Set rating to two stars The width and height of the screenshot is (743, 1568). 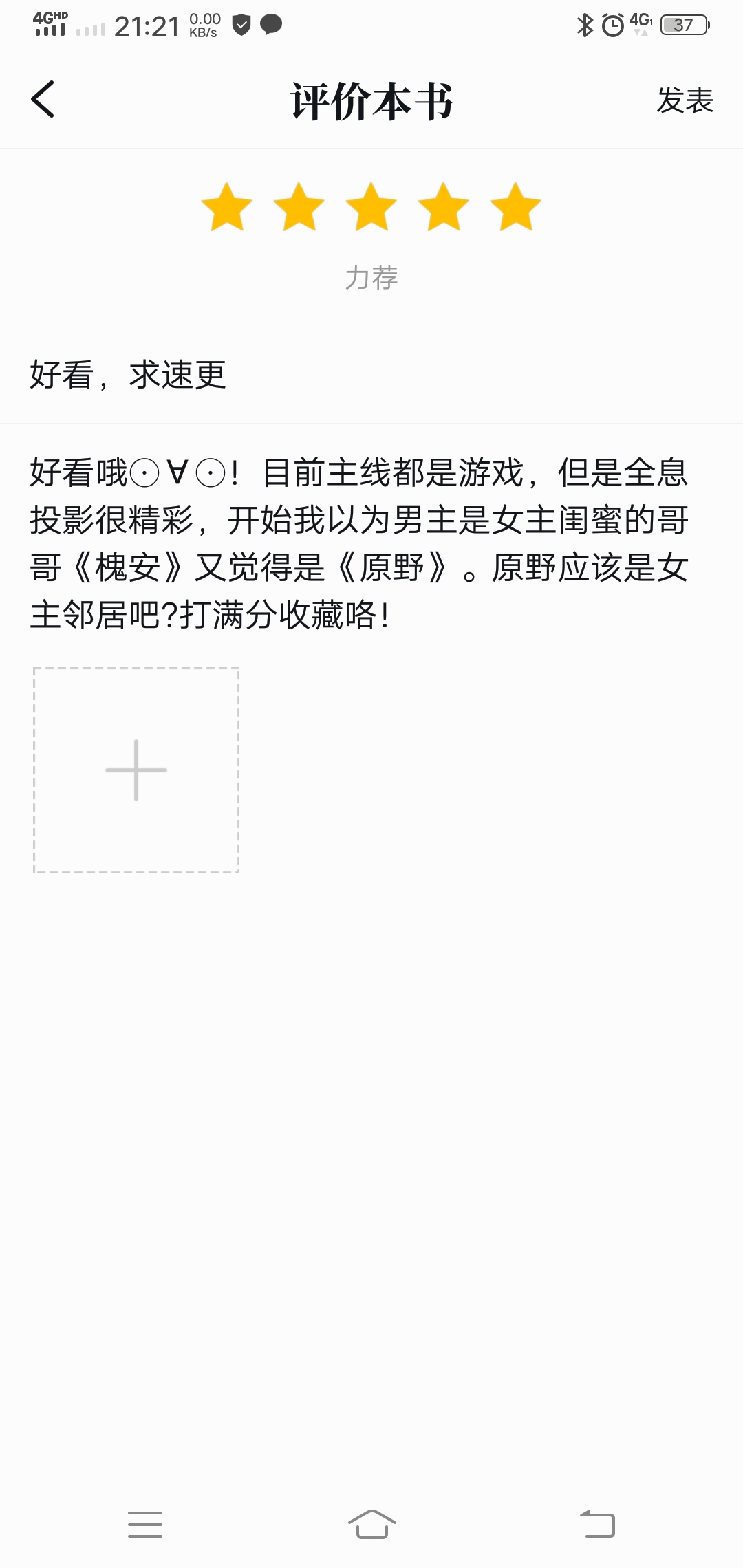coord(299,207)
